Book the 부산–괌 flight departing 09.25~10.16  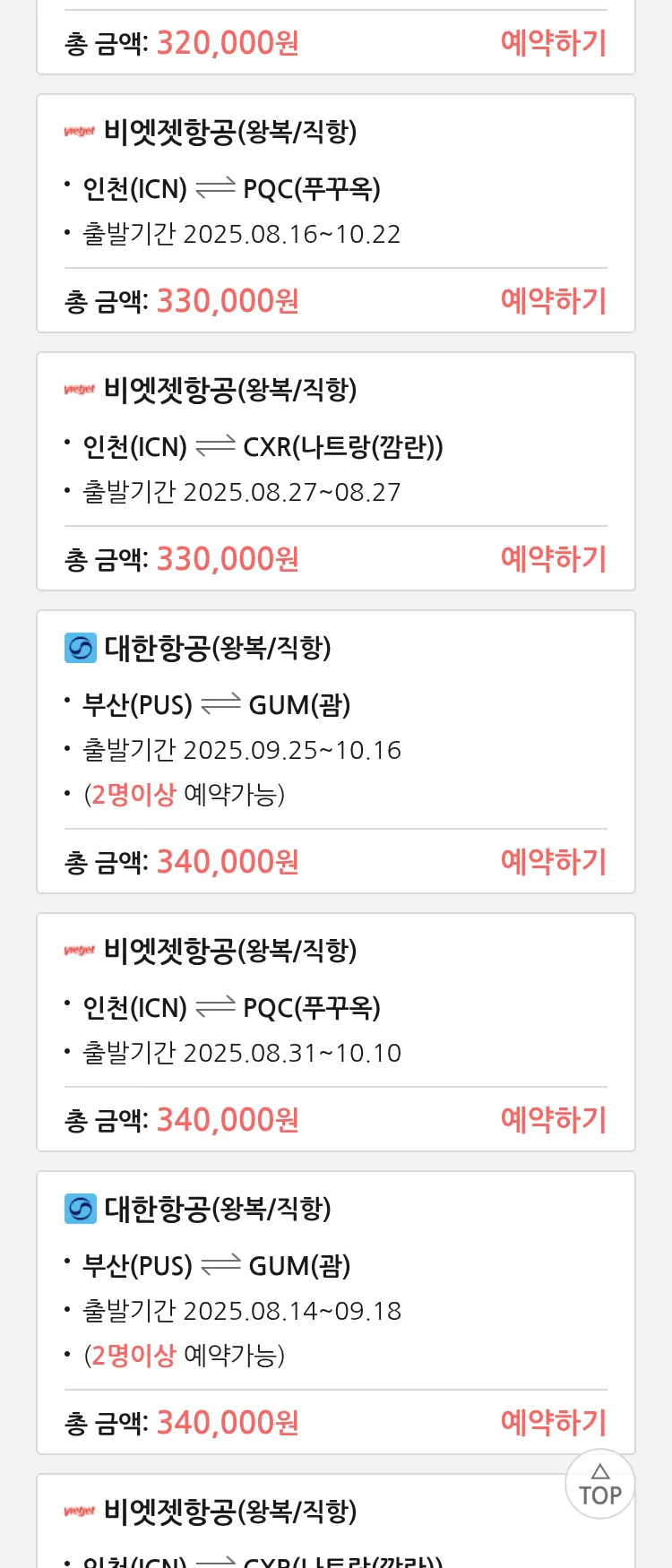(553, 862)
